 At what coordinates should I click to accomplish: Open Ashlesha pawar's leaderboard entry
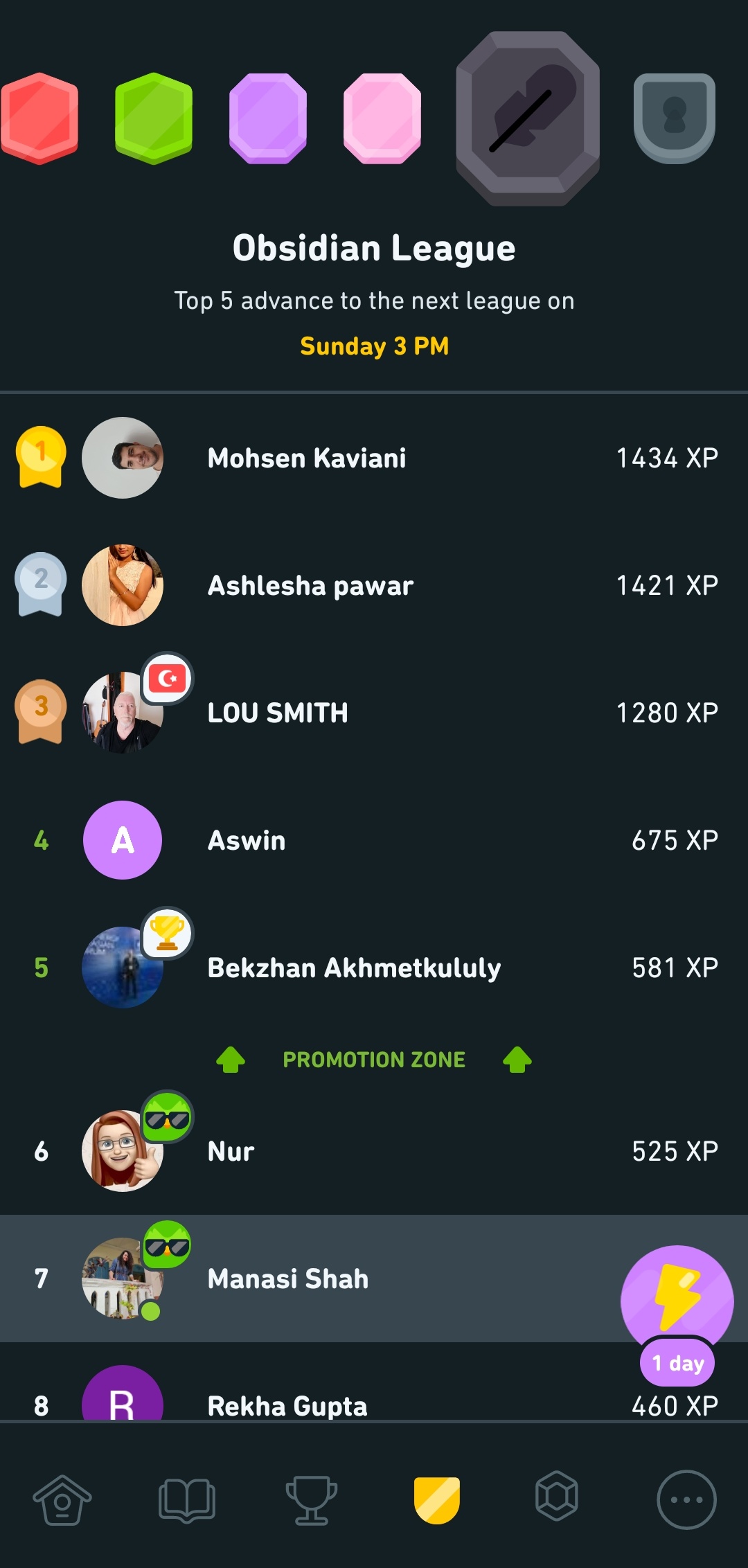(x=374, y=585)
